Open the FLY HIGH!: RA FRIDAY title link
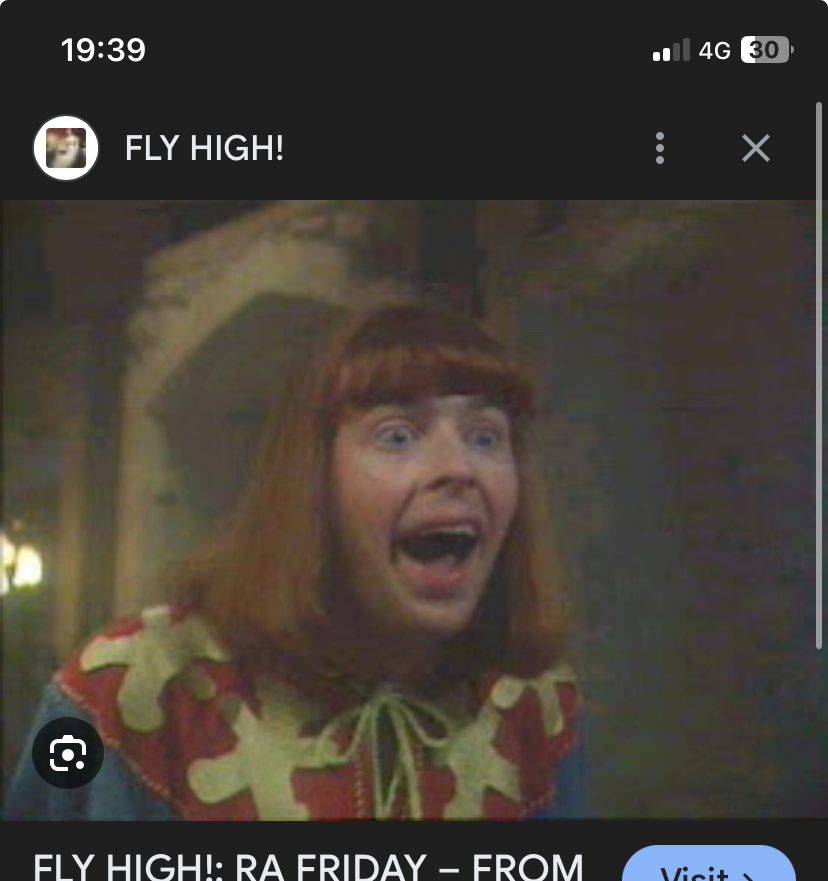Viewport: 828px width, 881px height. coord(308,866)
